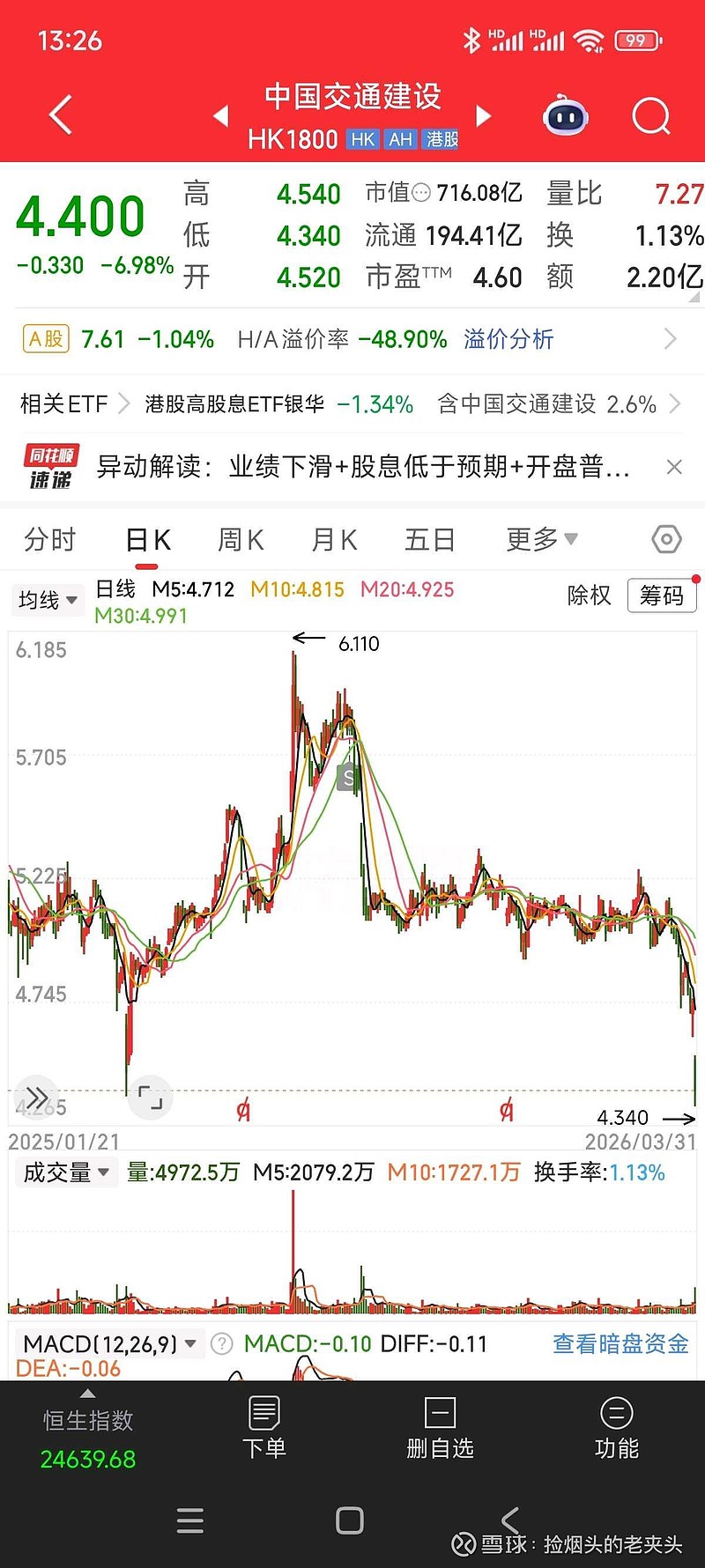The image size is (705, 1568).
Task: Open the 溢价分析 premium analysis link
Action: (x=508, y=339)
